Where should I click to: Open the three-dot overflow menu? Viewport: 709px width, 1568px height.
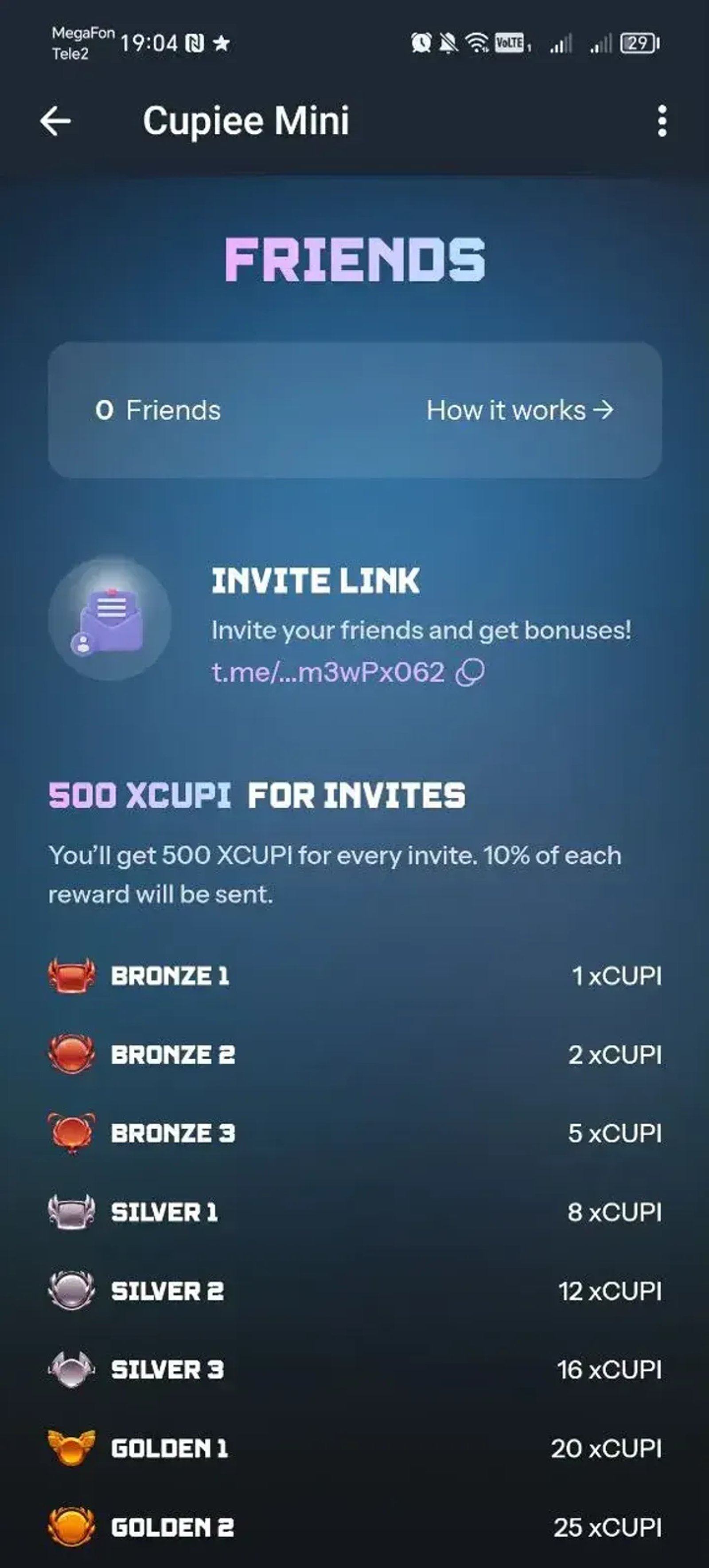pyautogui.click(x=662, y=121)
